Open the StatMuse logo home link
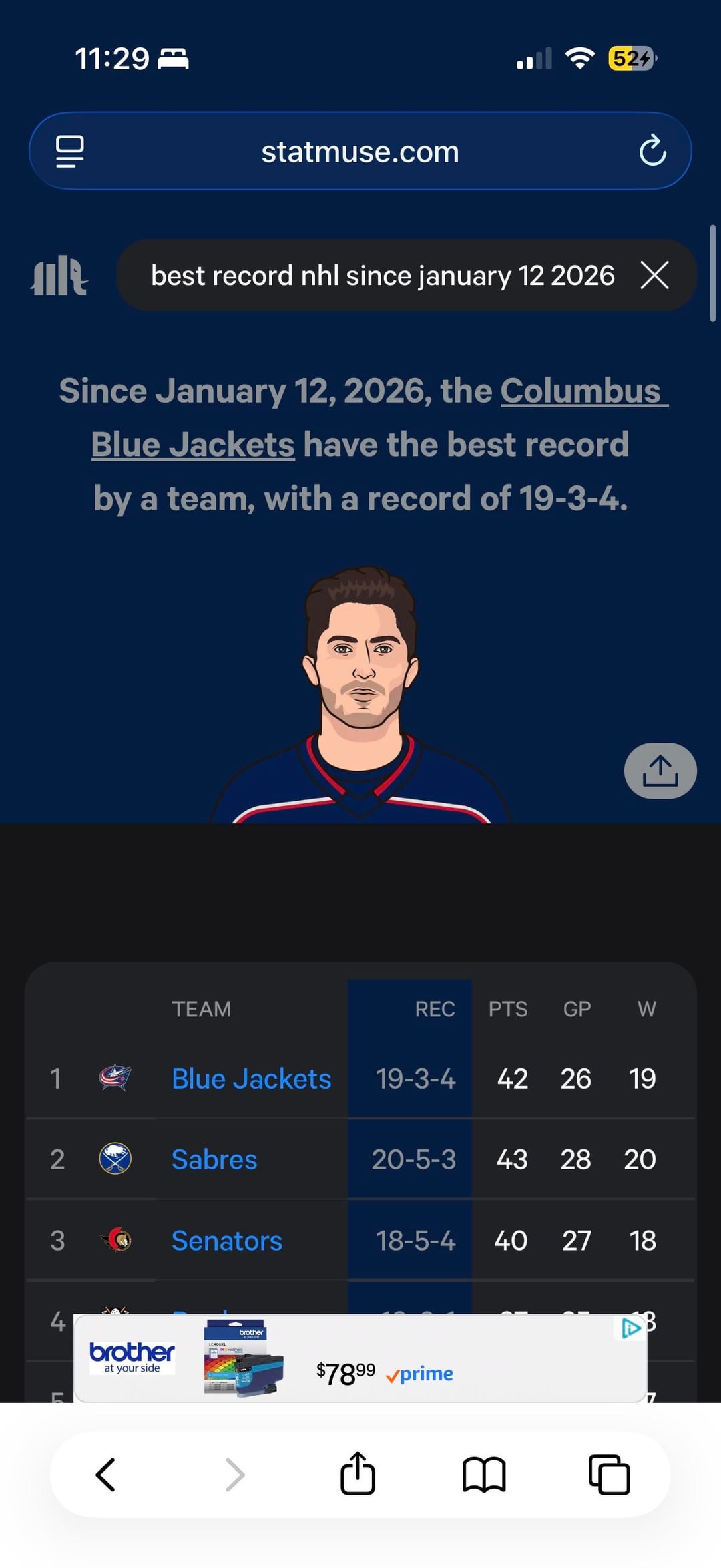Image resolution: width=721 pixels, height=1568 pixels. pos(59,275)
